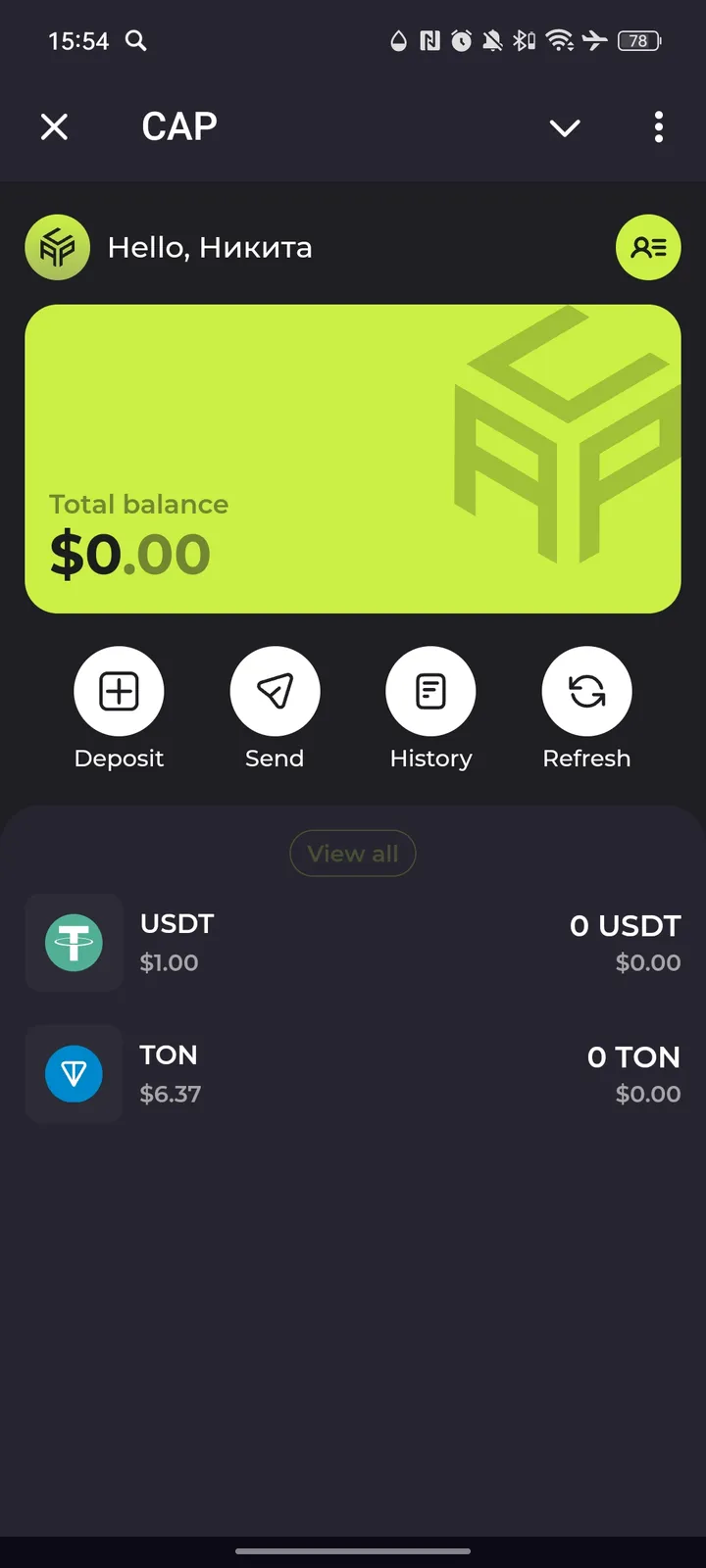Collapse the mini-app with the chevron arrow

click(565, 127)
